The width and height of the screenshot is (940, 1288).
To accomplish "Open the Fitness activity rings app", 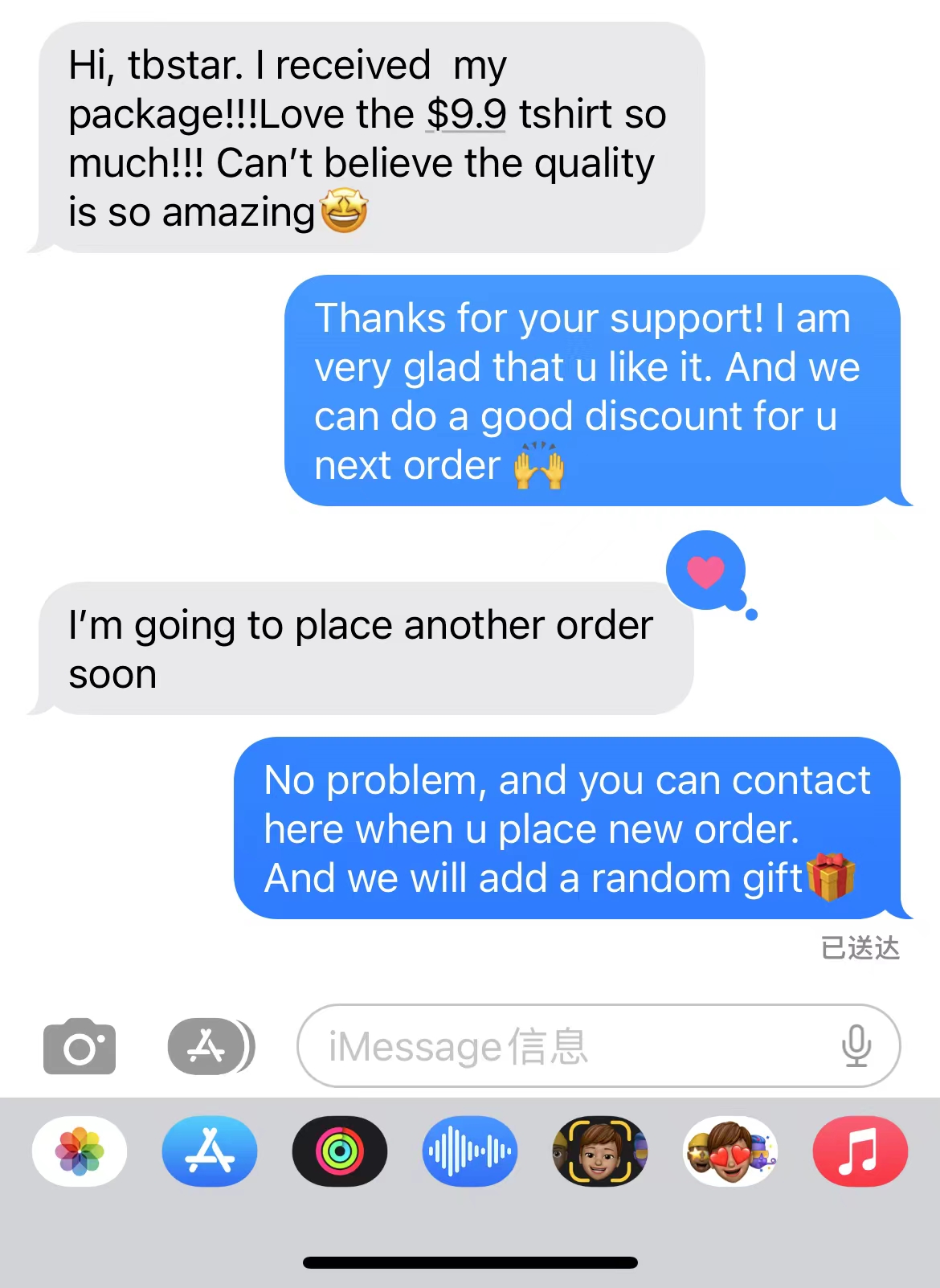I will click(x=340, y=1151).
